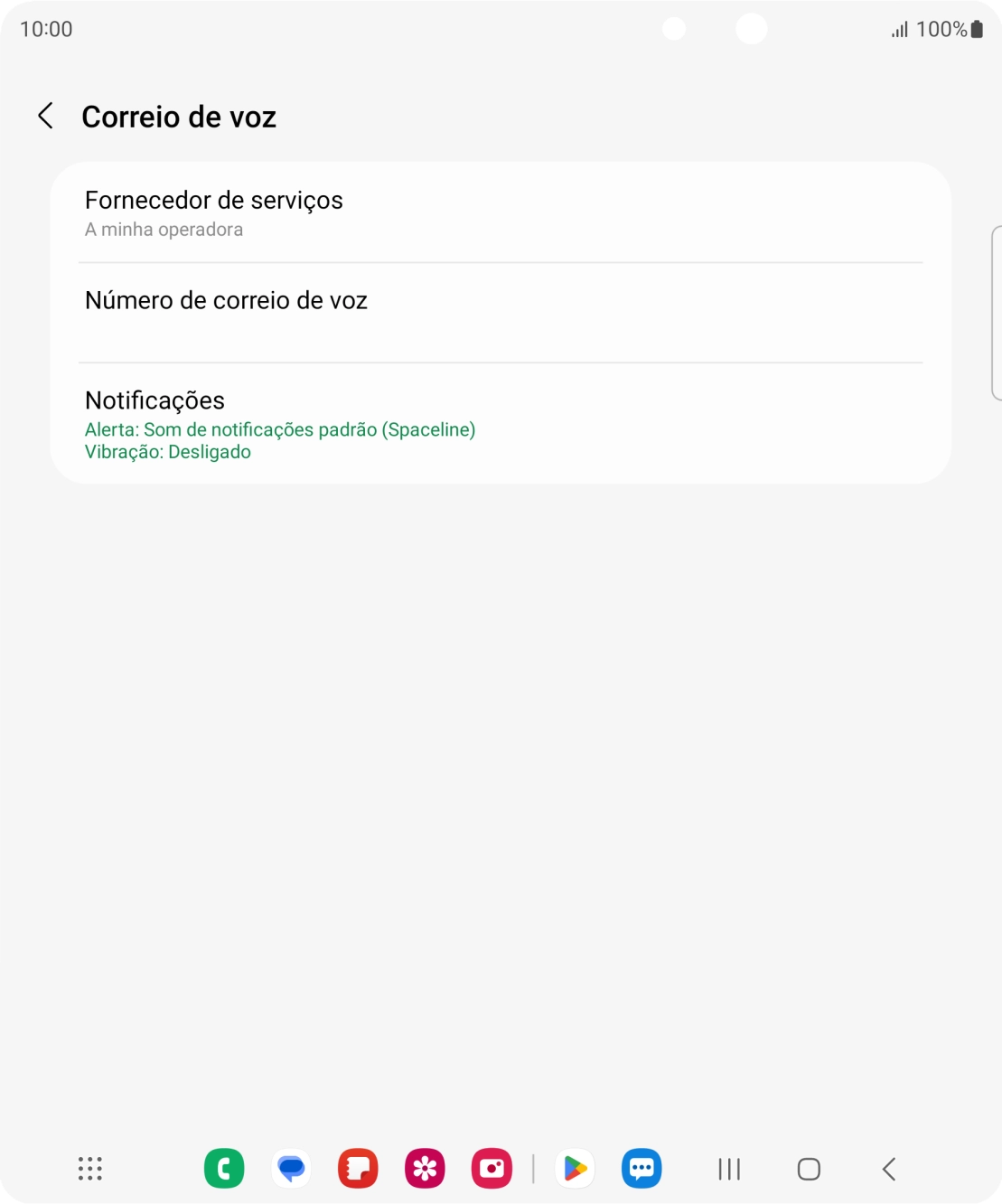Tap the Recents navigation button
The image size is (1002, 1204).
(728, 1168)
